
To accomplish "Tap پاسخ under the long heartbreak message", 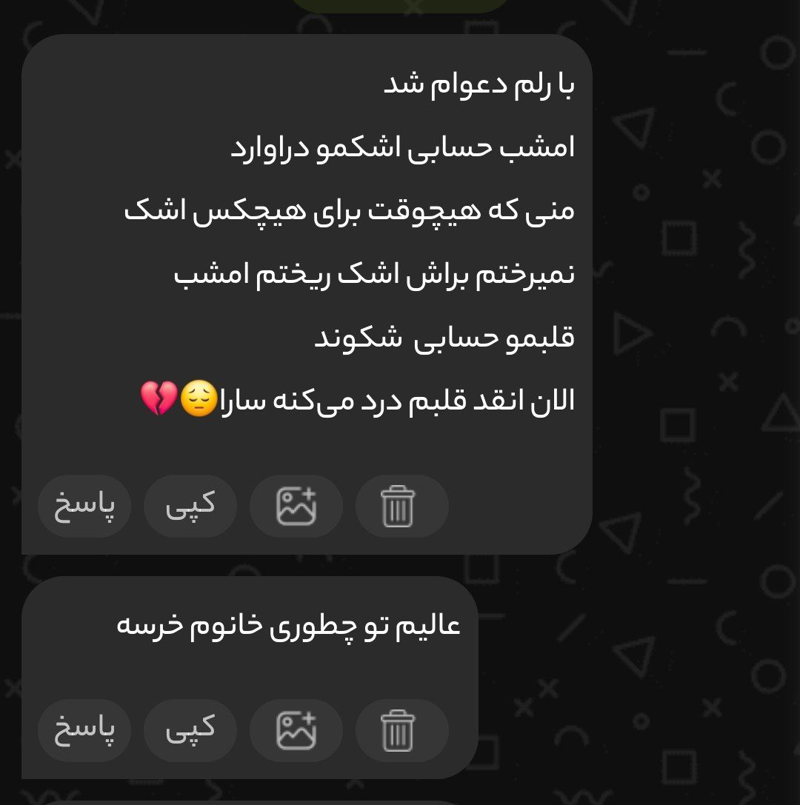I will coord(85,506).
